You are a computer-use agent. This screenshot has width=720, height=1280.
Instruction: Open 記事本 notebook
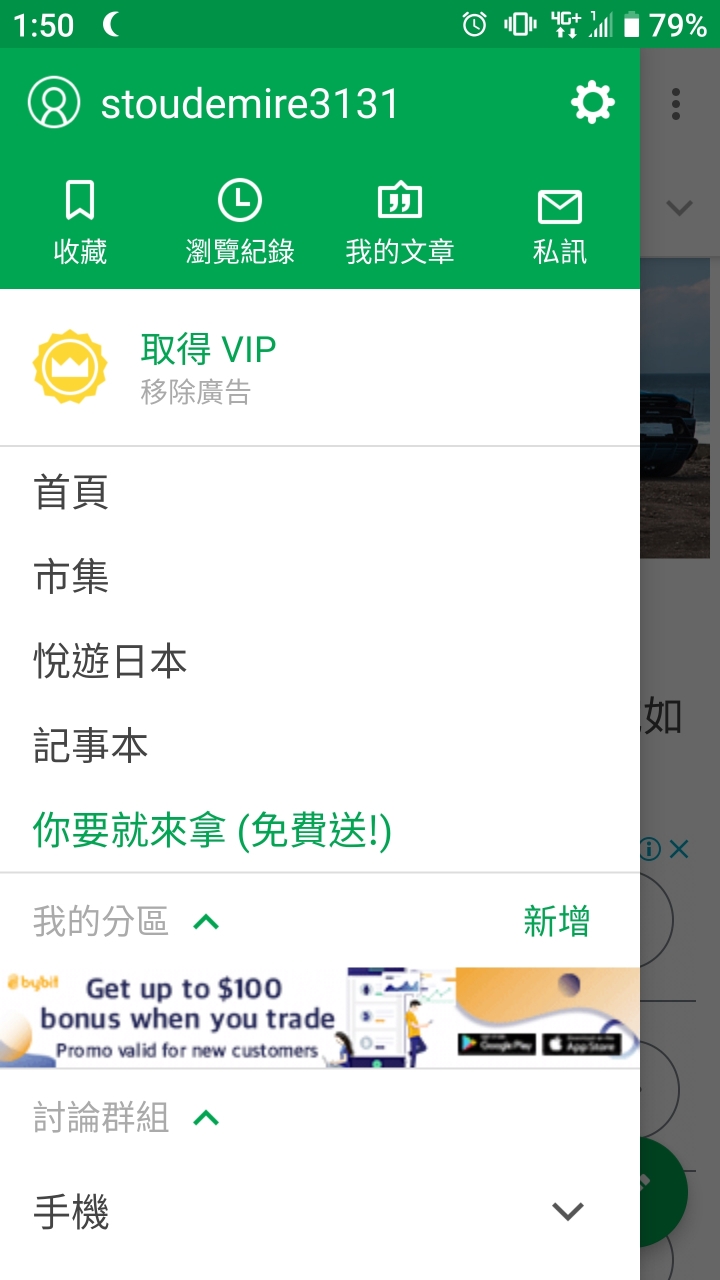coord(91,746)
